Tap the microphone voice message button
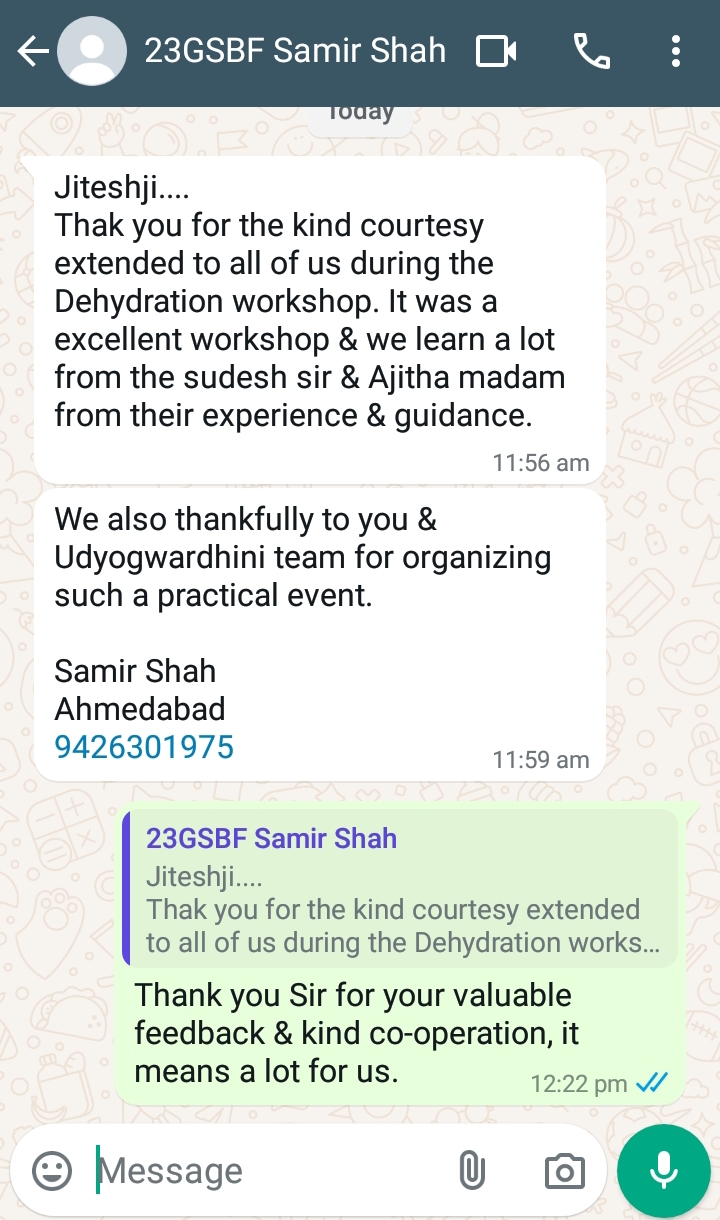The height and width of the screenshot is (1220, 720). (664, 1171)
